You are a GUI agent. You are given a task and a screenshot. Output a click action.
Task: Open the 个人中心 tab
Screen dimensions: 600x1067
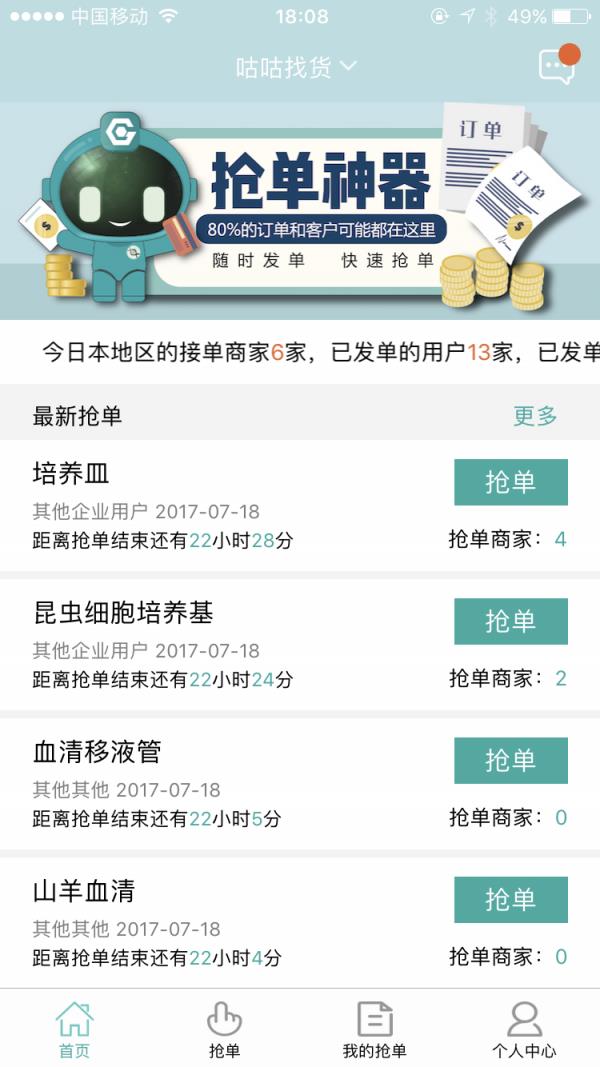pos(524,1030)
